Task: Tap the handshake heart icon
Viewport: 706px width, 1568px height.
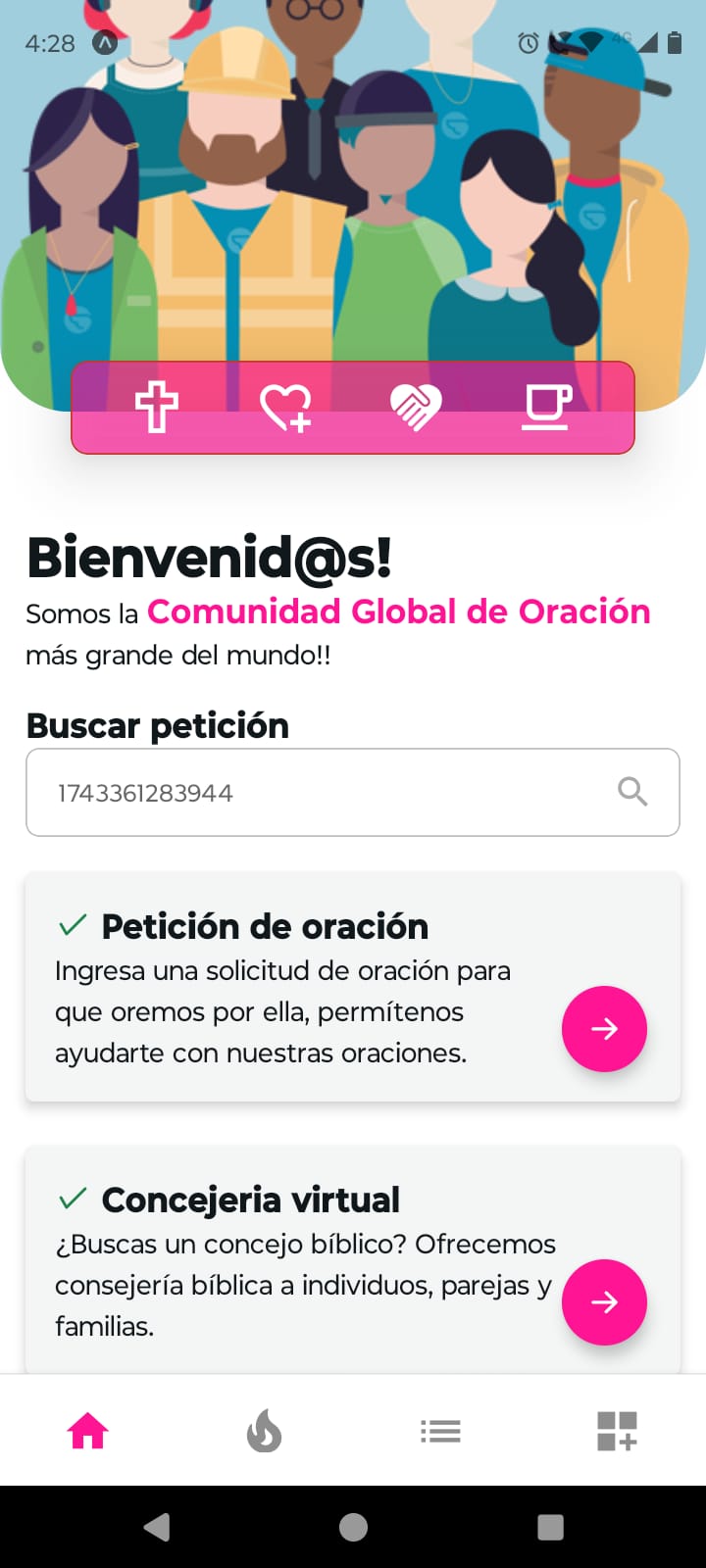Action: pos(416,407)
